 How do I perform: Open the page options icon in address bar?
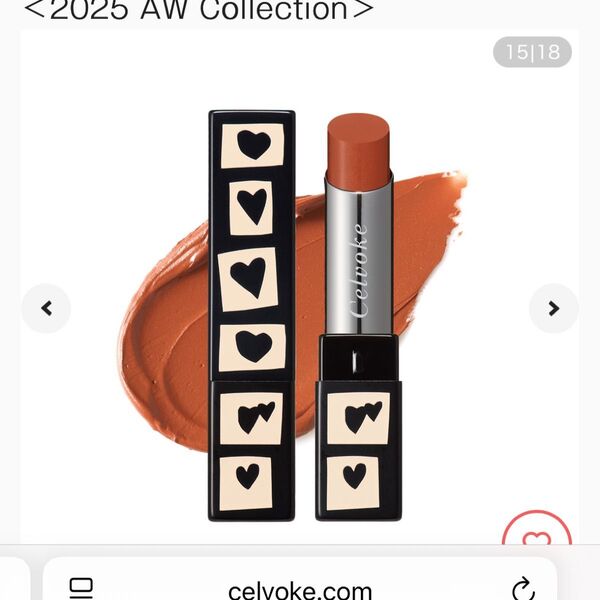click(x=81, y=589)
